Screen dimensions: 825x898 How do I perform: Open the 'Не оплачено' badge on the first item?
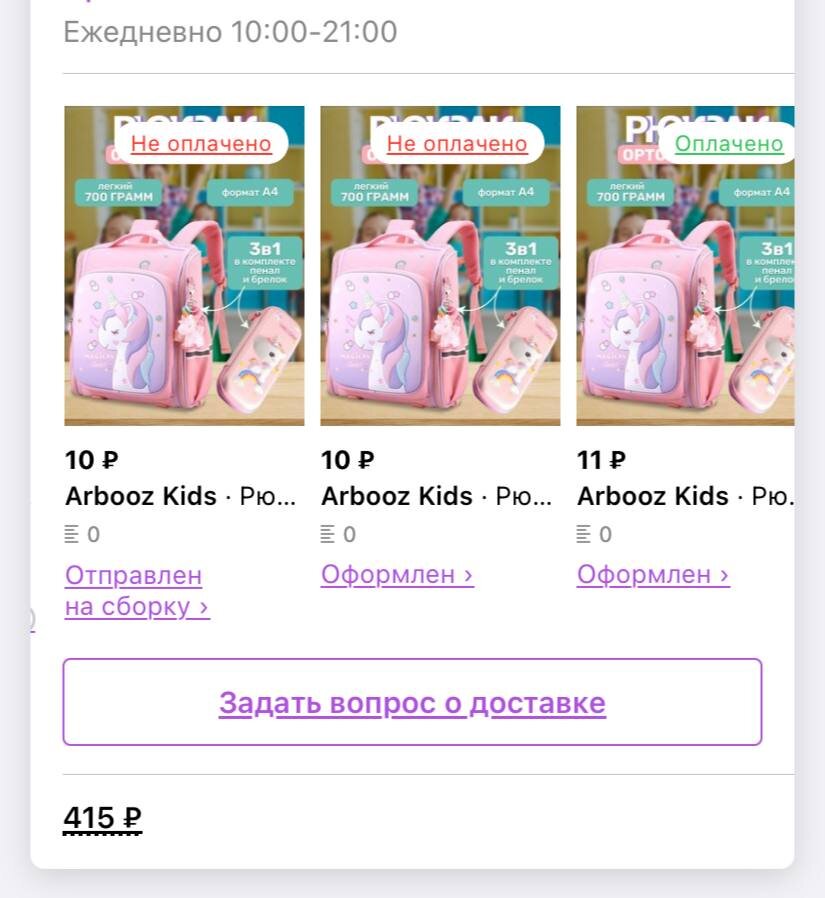tap(200, 143)
